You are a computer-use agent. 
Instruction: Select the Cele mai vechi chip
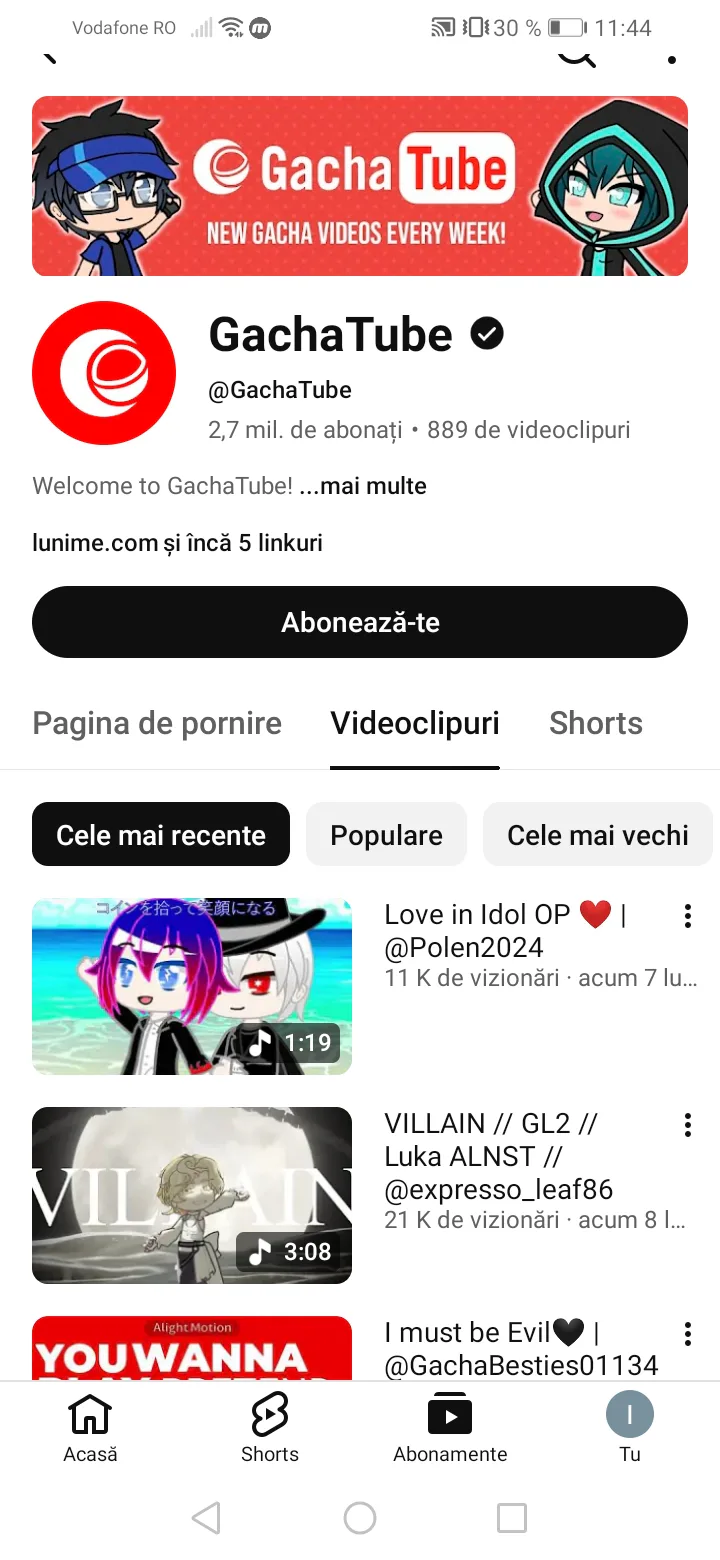598,835
